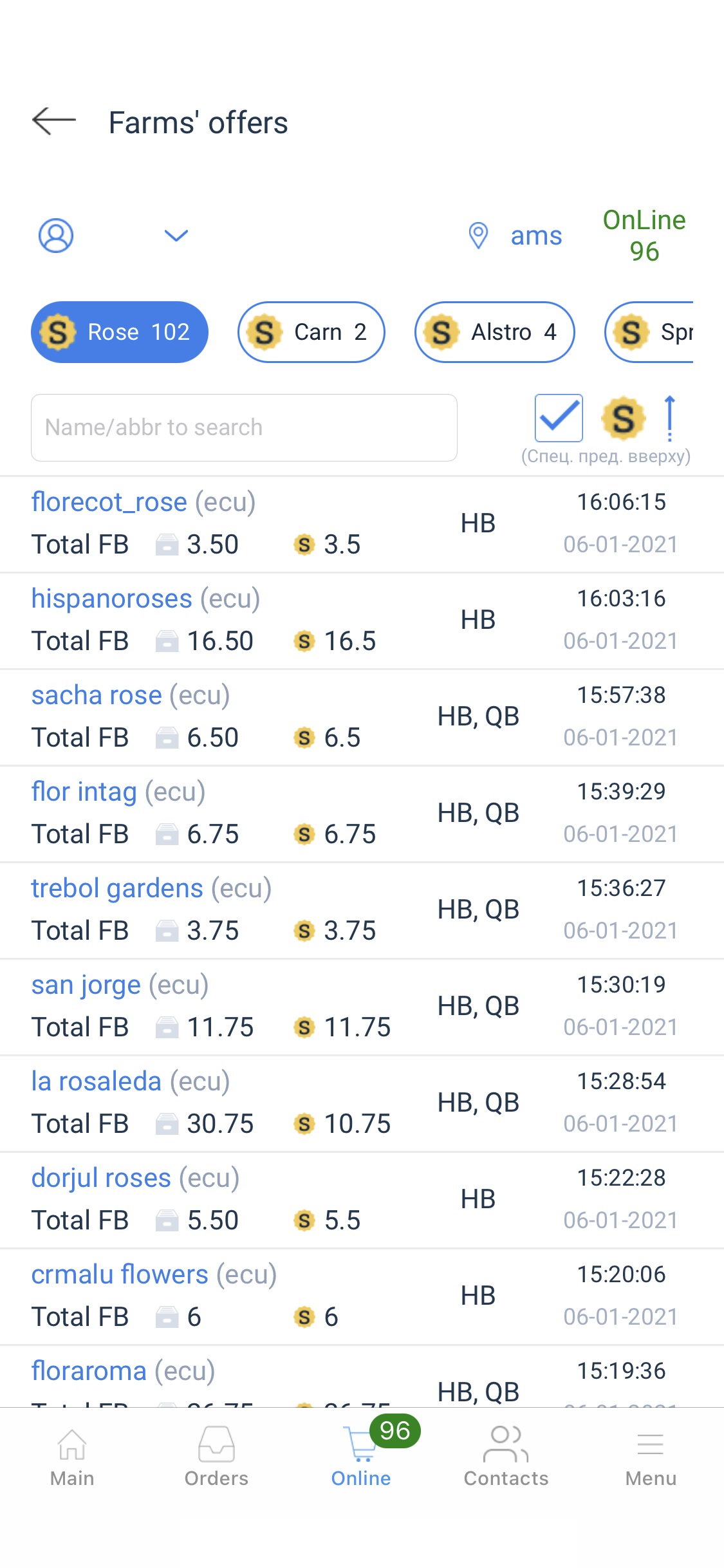View trebol gardens offer
The height and width of the screenshot is (1568, 724).
(x=117, y=888)
